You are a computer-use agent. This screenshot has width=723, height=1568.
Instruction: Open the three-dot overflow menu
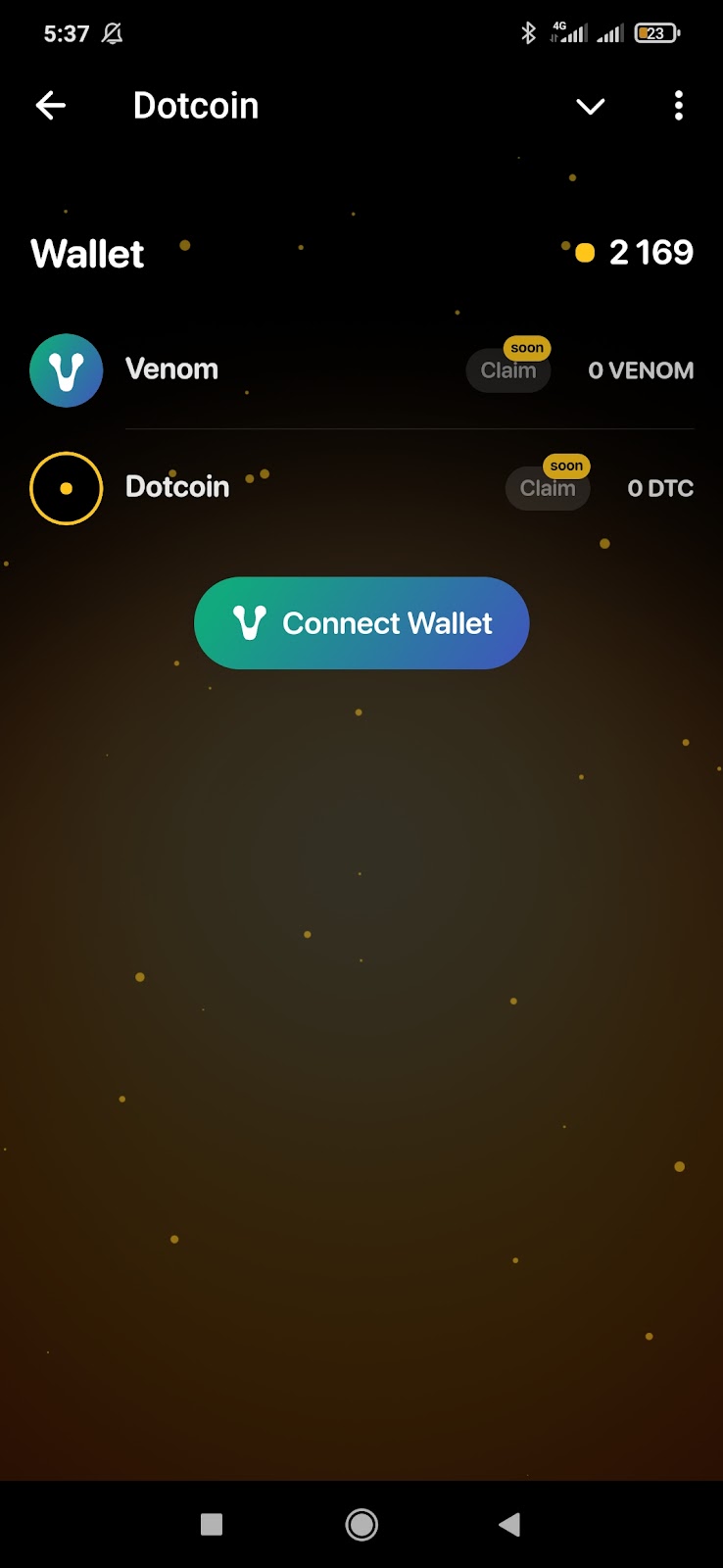(x=678, y=106)
